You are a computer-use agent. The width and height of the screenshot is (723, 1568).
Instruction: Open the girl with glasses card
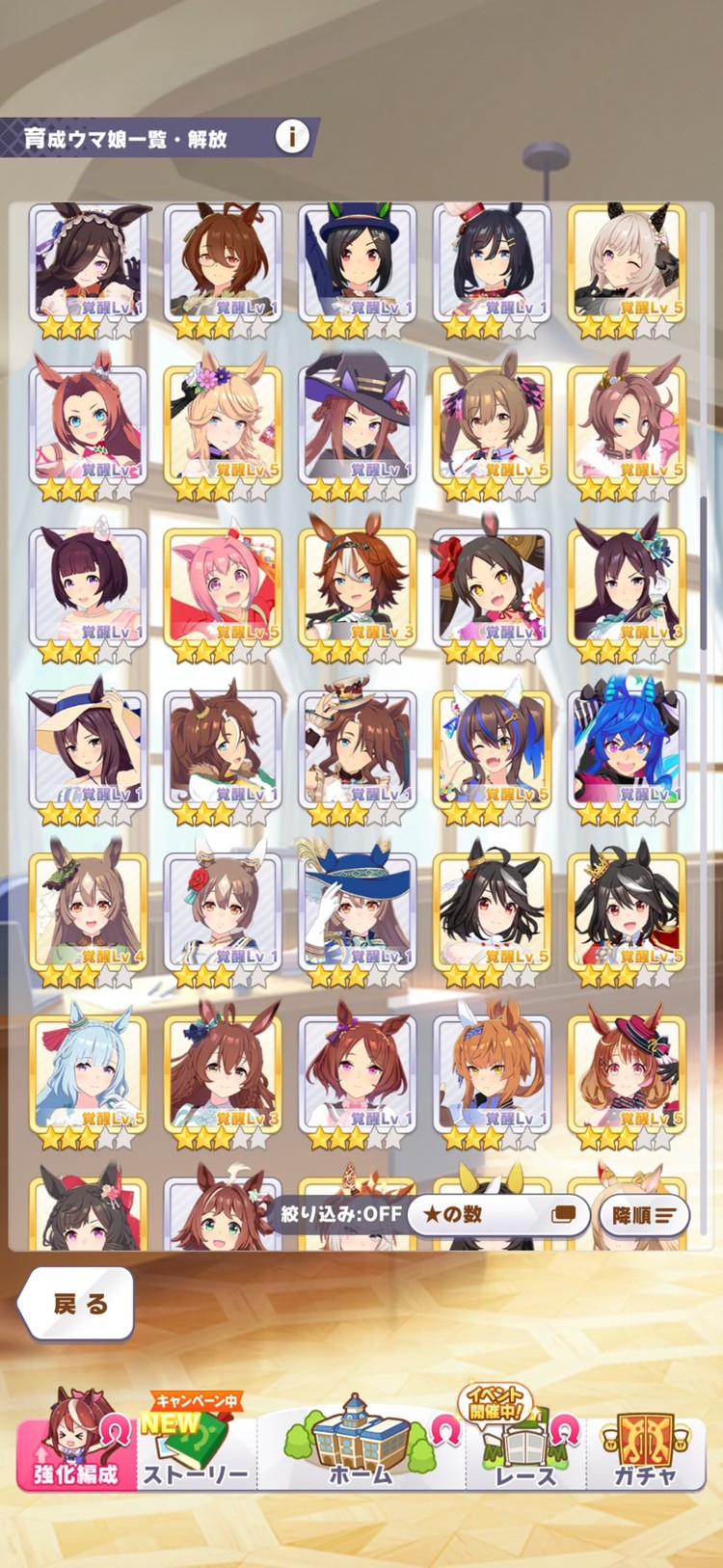click(223, 262)
